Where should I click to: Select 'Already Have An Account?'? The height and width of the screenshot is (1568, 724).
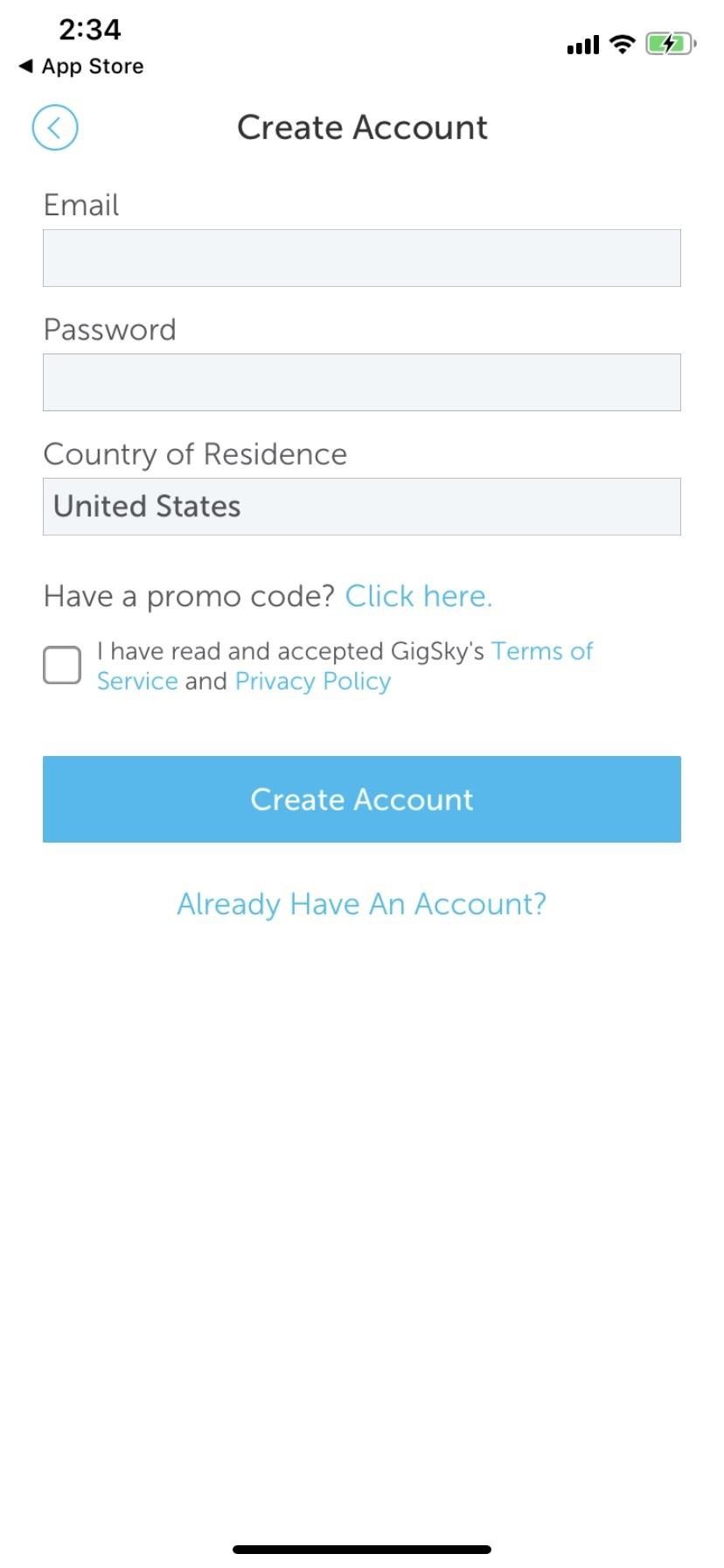coord(361,904)
